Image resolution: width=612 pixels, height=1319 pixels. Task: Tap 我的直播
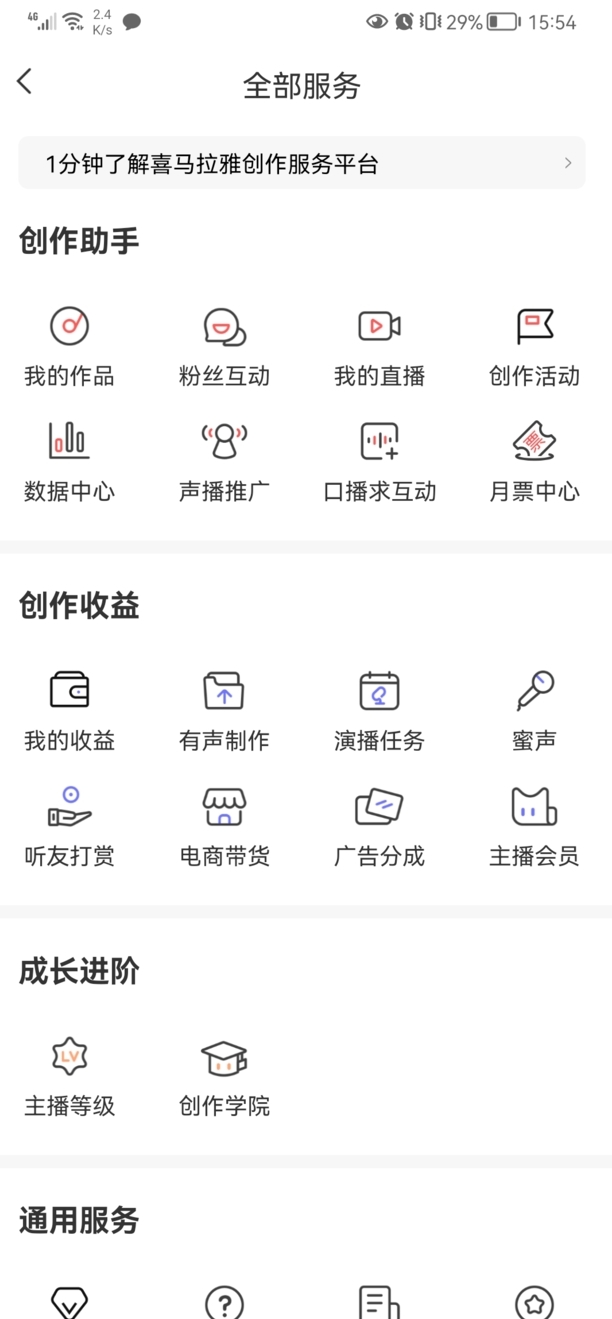click(379, 347)
